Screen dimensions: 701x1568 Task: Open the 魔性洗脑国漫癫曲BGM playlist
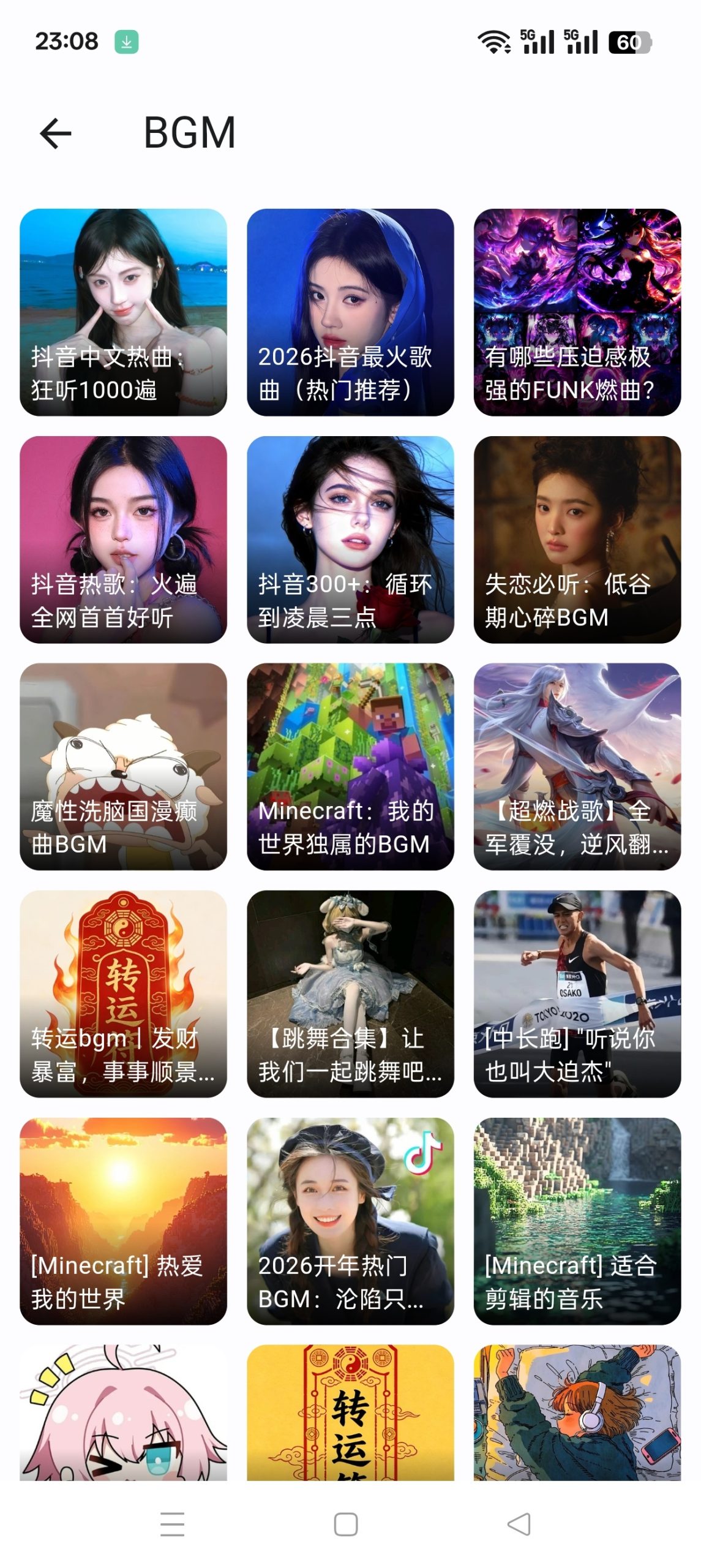(122, 766)
